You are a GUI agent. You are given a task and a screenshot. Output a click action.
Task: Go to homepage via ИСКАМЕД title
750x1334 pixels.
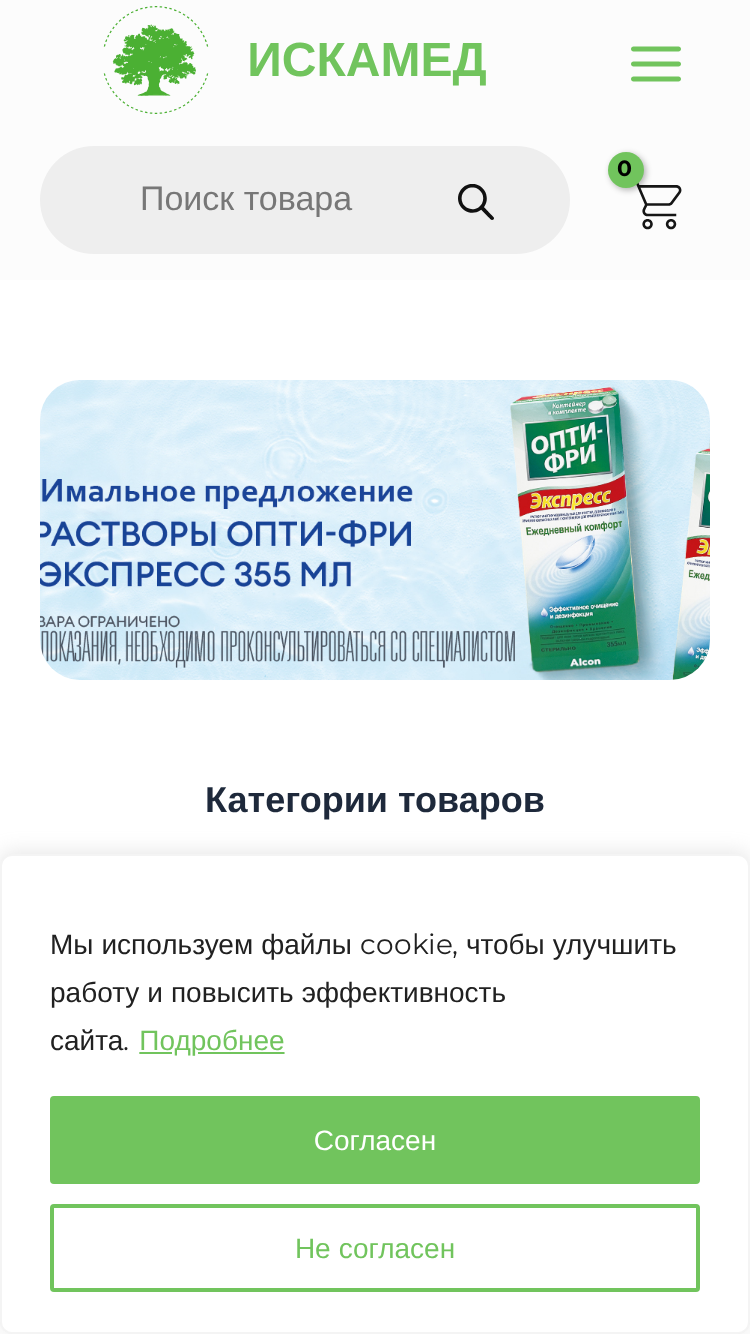[367, 61]
